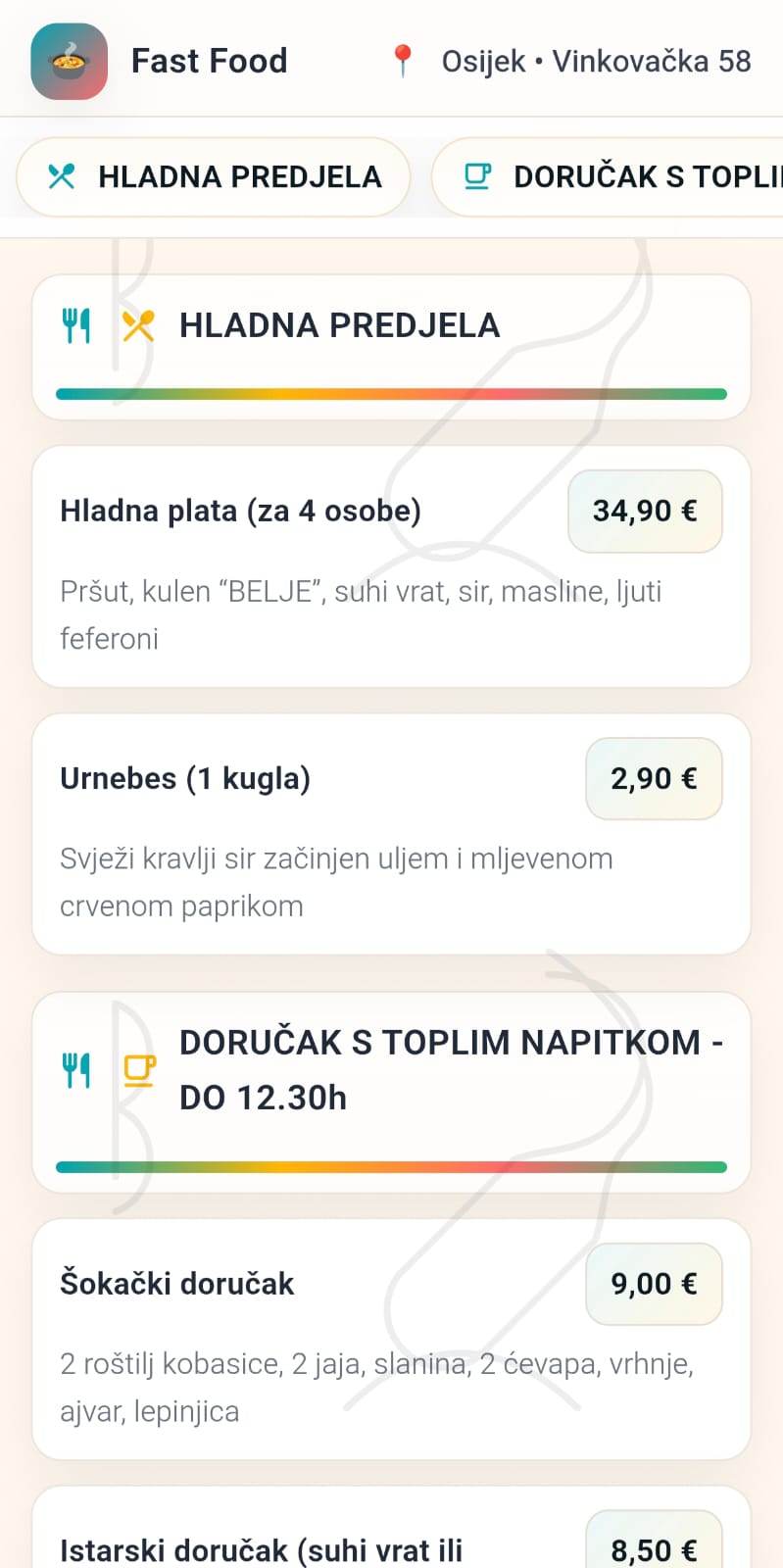Click the Fast Food pan logo icon
Viewport: 783px width, 1568px height.
point(68,61)
